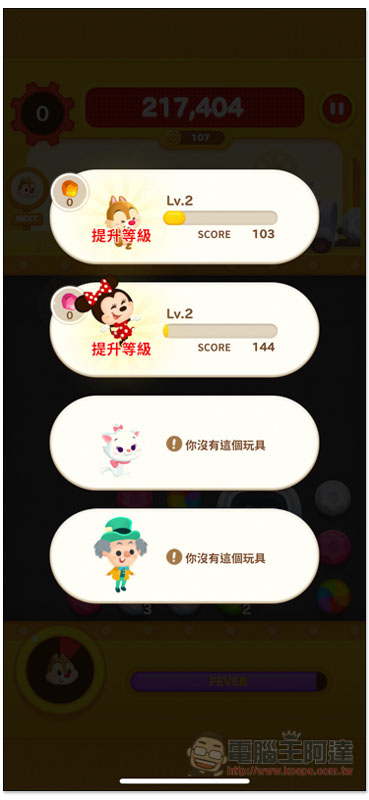
Task: Select the Mad Hatter toy card
Action: click(184, 556)
